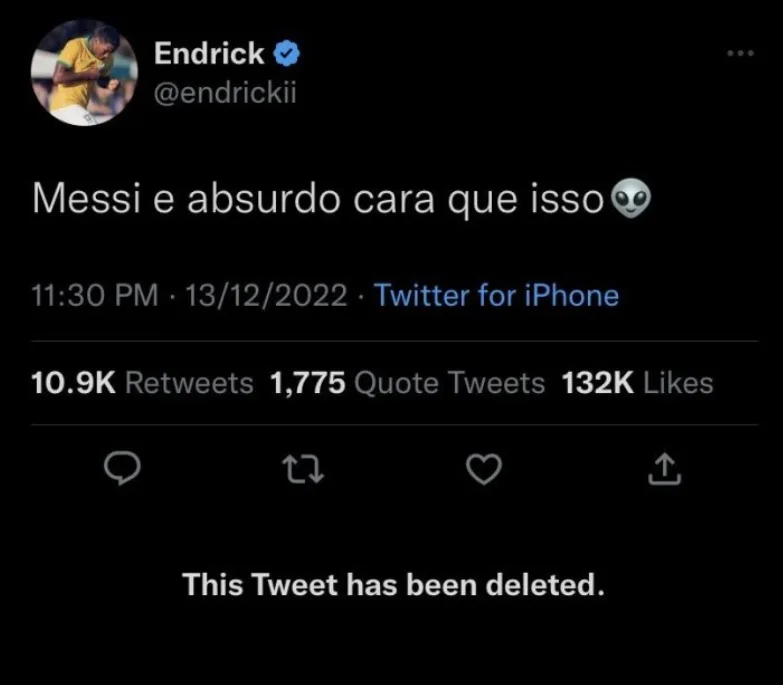783x685 pixels.
Task: View the 10.9K Retweets list
Action: 143,383
